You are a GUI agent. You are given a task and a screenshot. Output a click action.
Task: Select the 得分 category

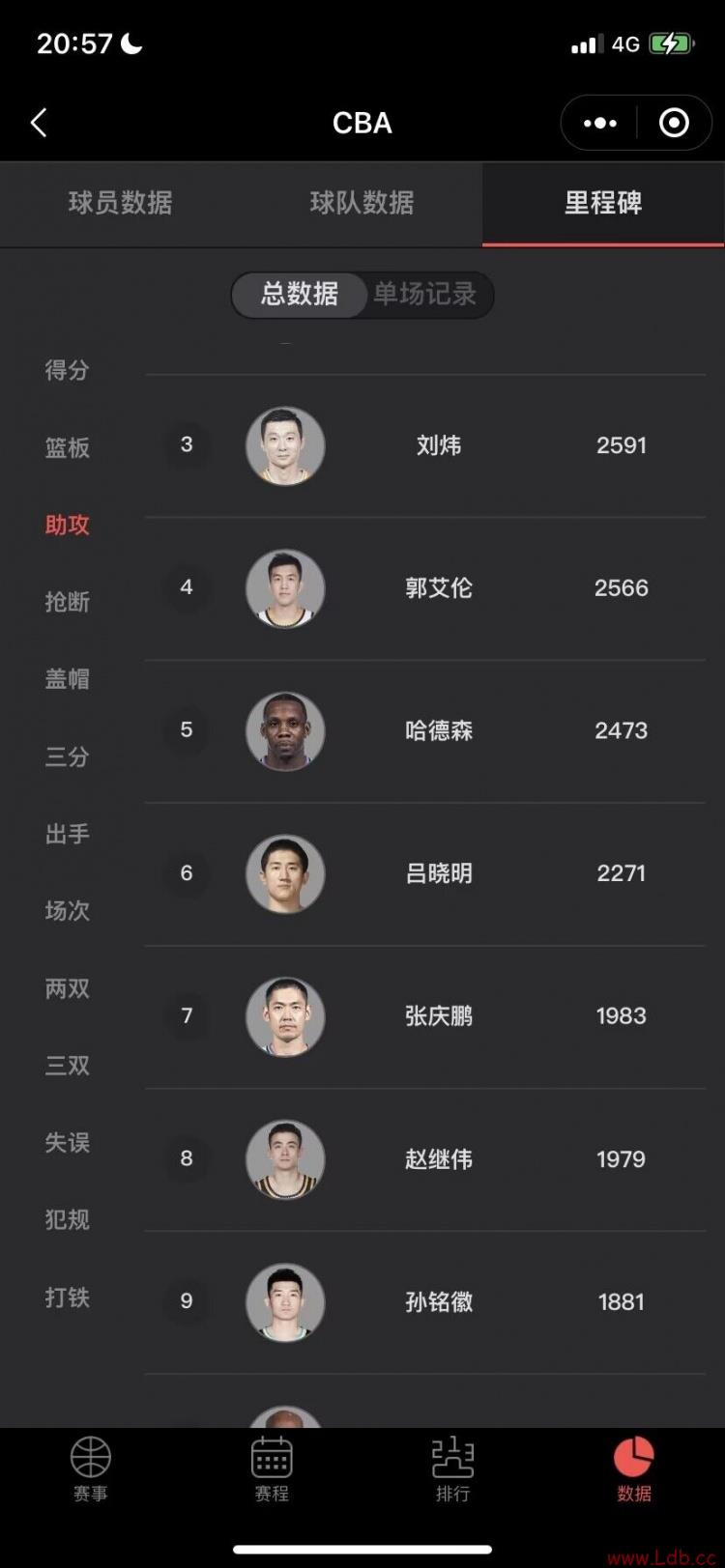coord(67,370)
